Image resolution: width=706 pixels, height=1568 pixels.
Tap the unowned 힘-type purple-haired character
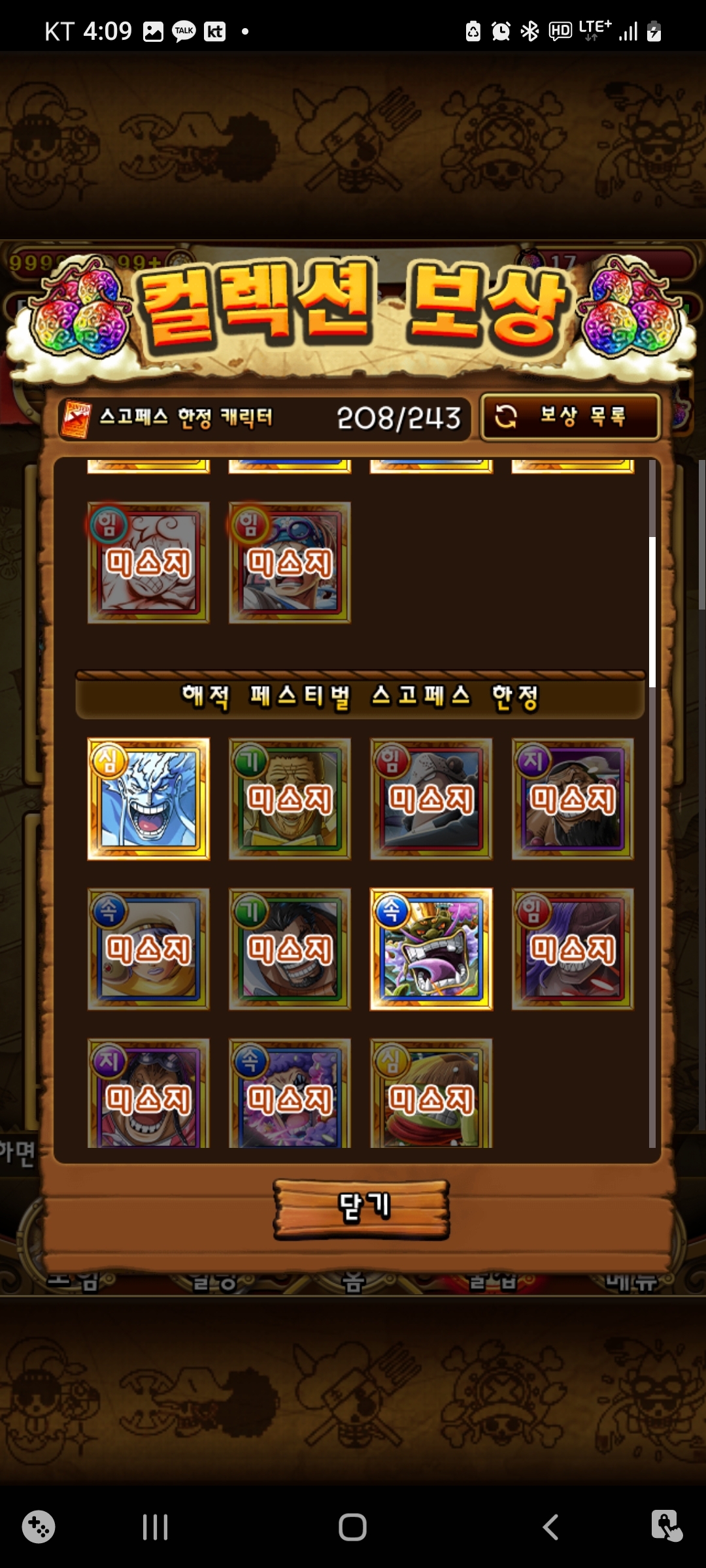[x=572, y=949]
